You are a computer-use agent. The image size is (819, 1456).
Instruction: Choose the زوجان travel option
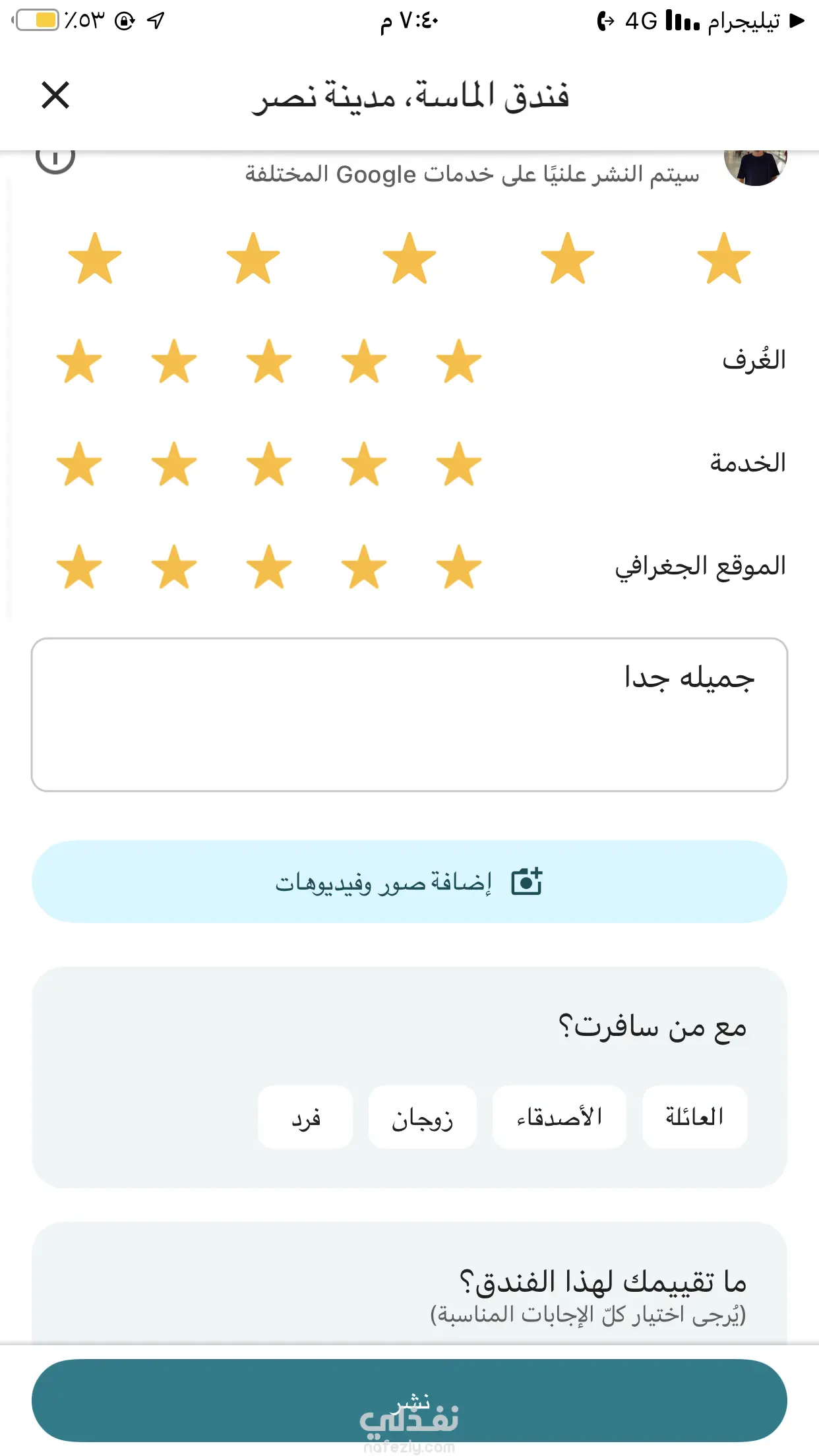[x=422, y=1117]
